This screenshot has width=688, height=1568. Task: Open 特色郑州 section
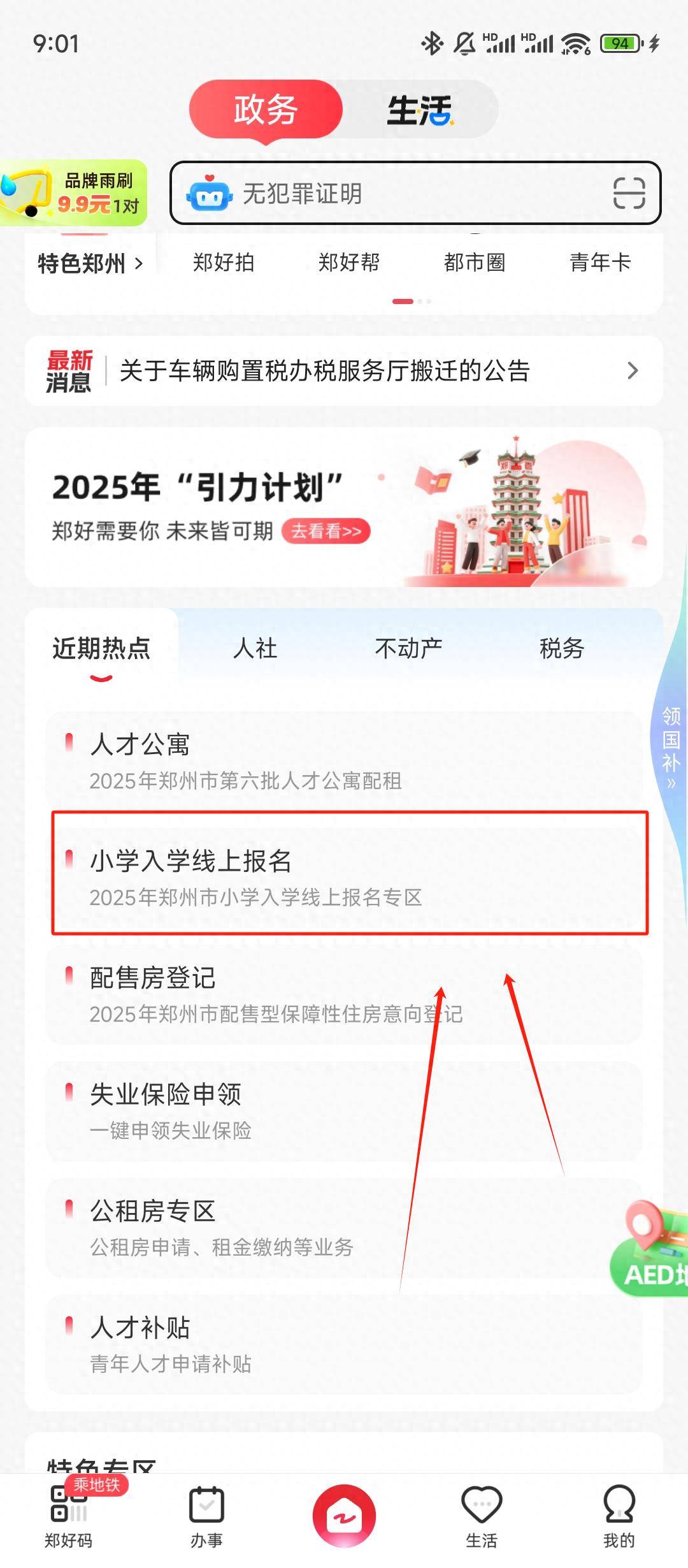pyautogui.click(x=90, y=263)
